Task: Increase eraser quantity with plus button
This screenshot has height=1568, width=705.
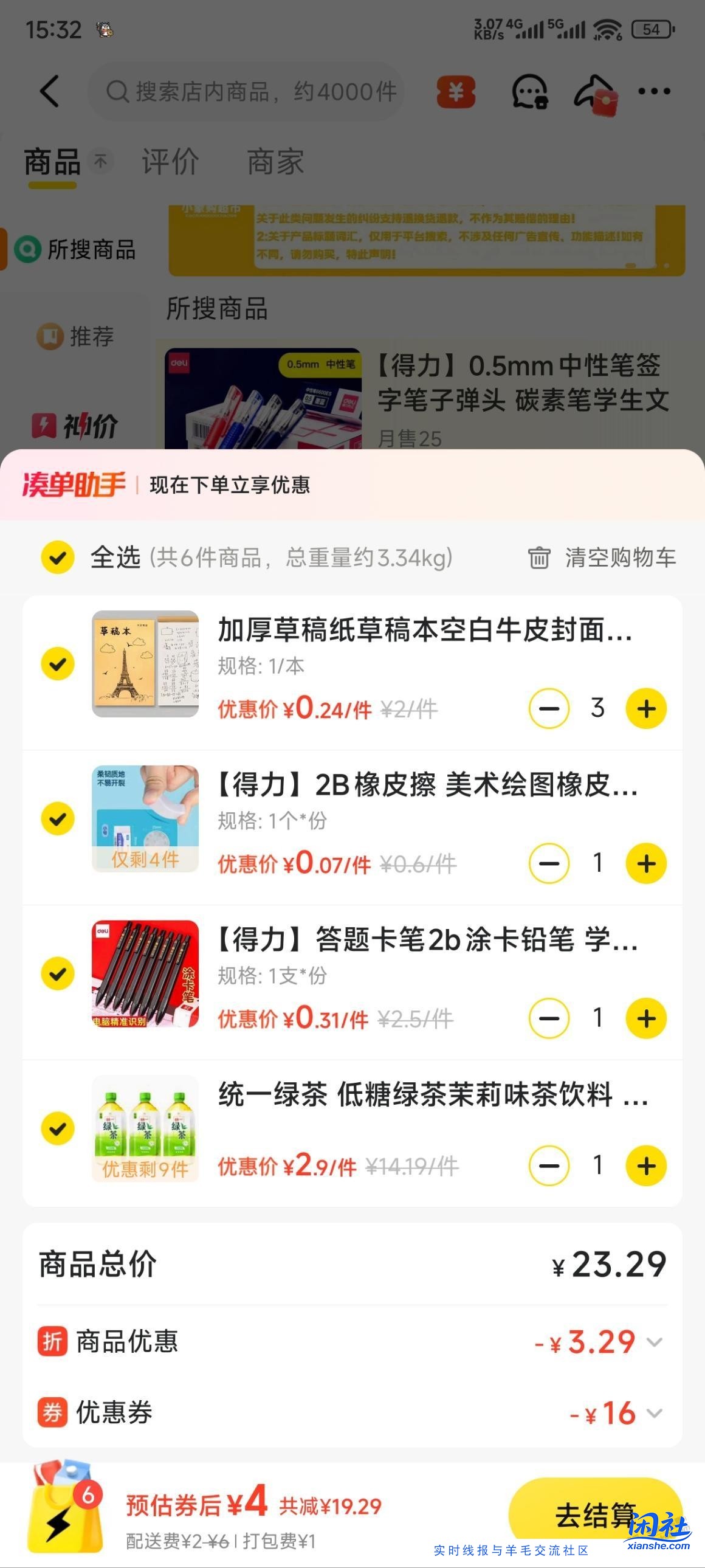Action: point(646,863)
